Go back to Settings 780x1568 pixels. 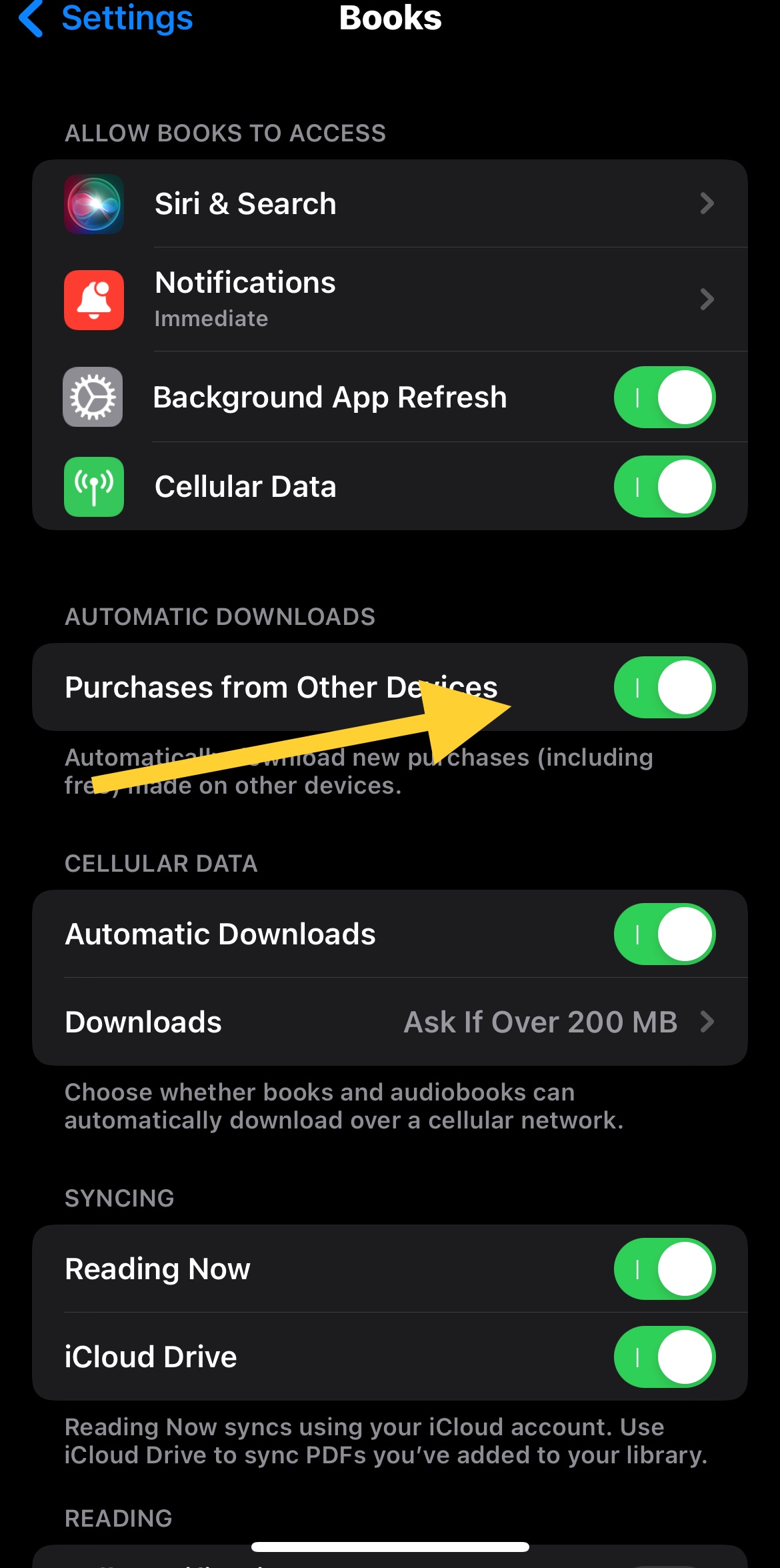(x=106, y=18)
